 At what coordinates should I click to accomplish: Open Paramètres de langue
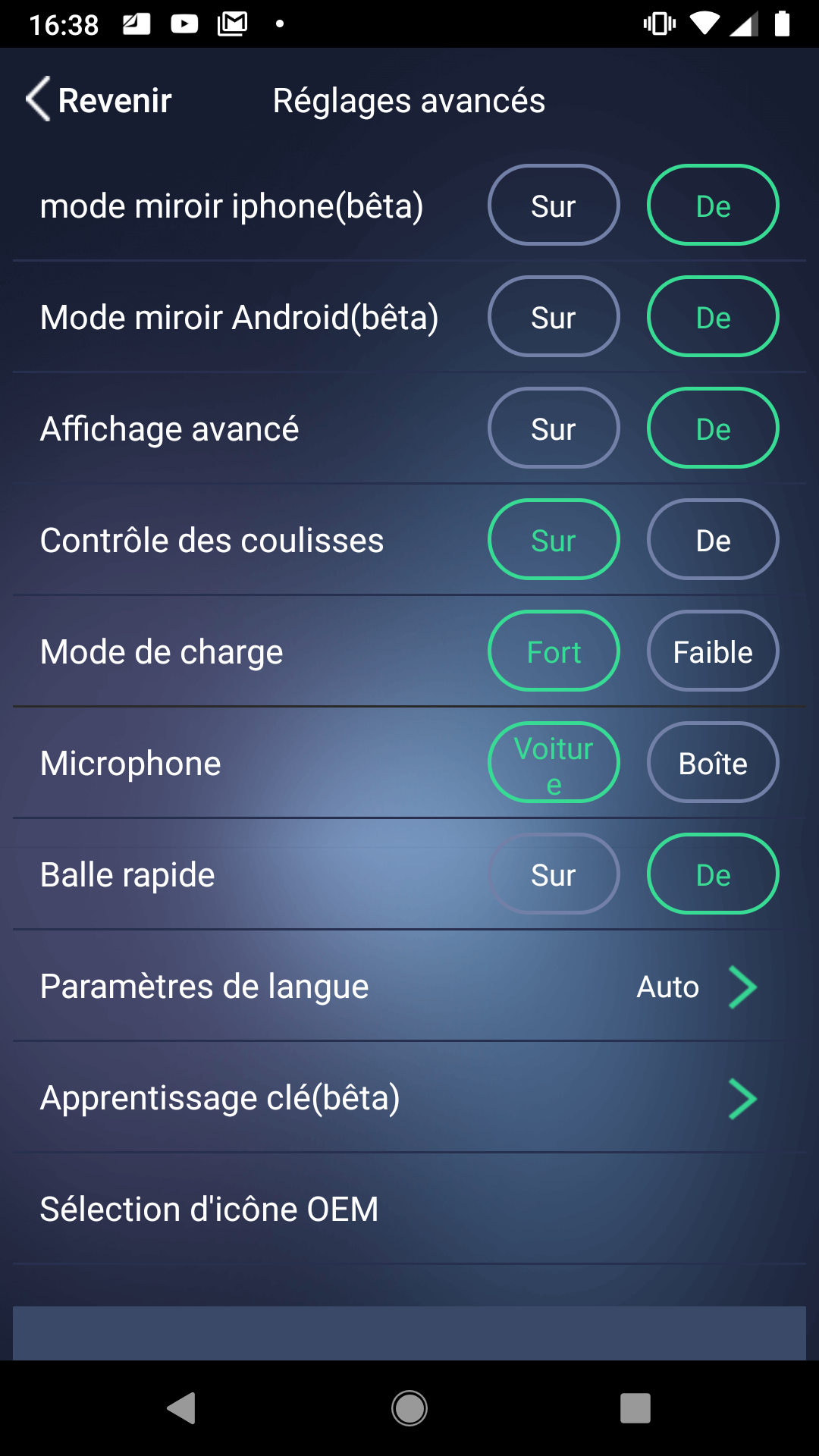click(x=409, y=986)
